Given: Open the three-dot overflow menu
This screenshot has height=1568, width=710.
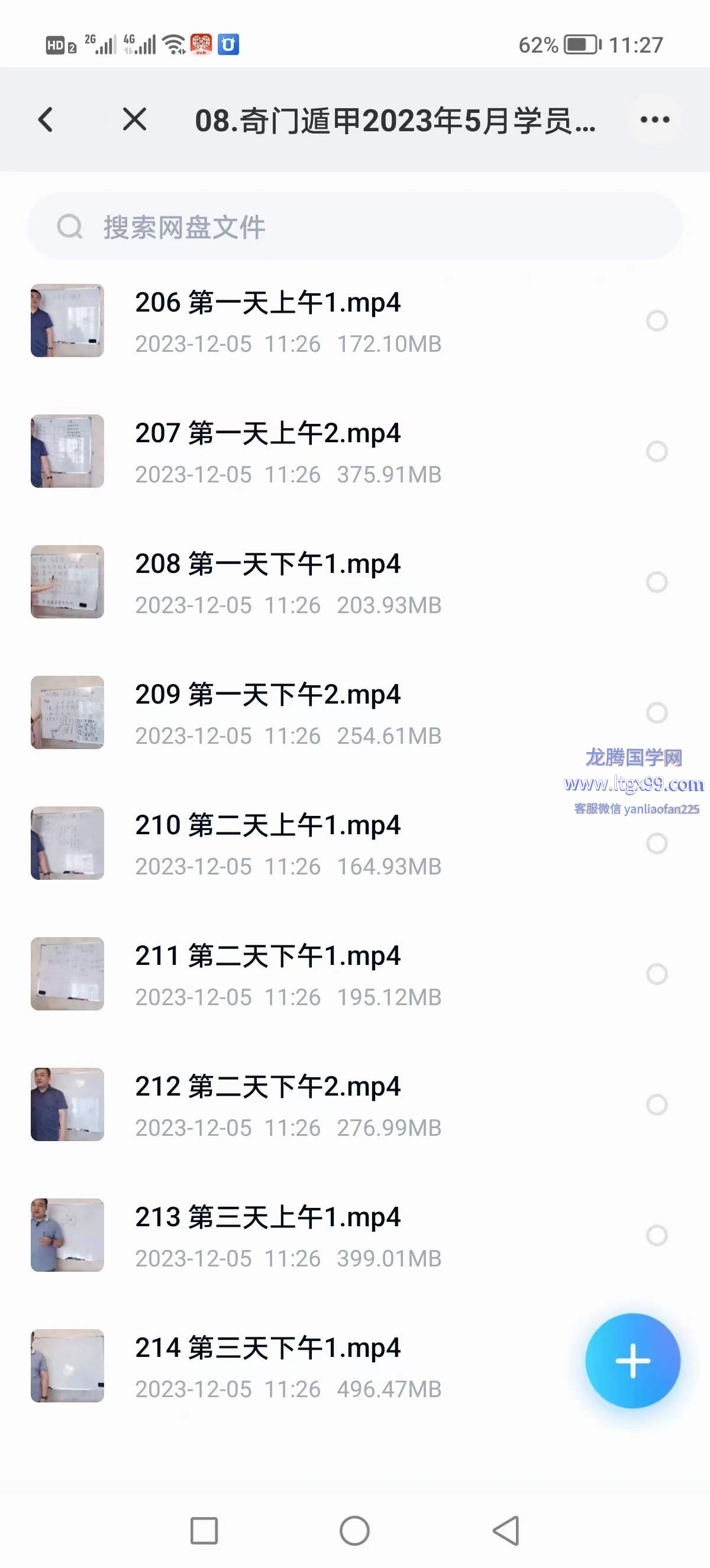Looking at the screenshot, I should click(x=654, y=119).
